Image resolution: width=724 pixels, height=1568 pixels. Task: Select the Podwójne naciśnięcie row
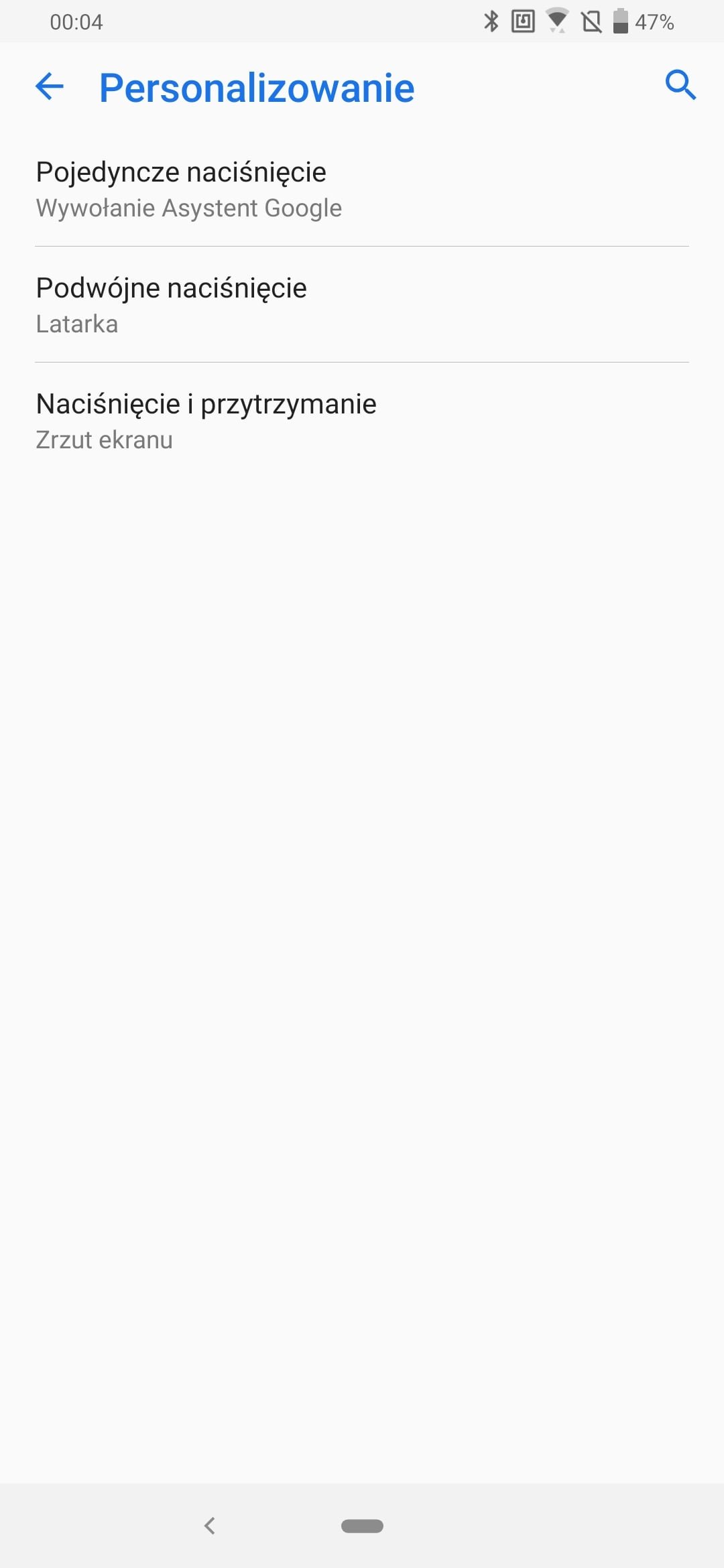click(362, 305)
